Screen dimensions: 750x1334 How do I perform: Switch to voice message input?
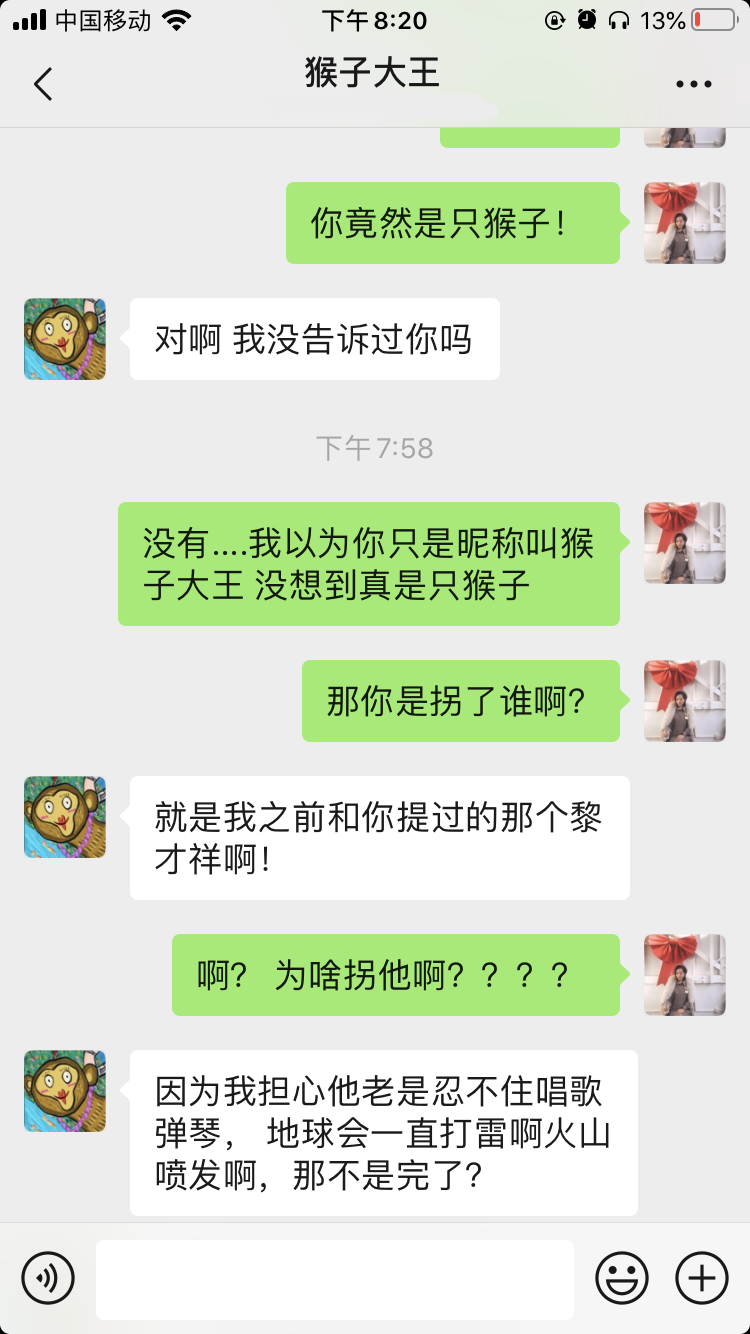[x=48, y=1278]
